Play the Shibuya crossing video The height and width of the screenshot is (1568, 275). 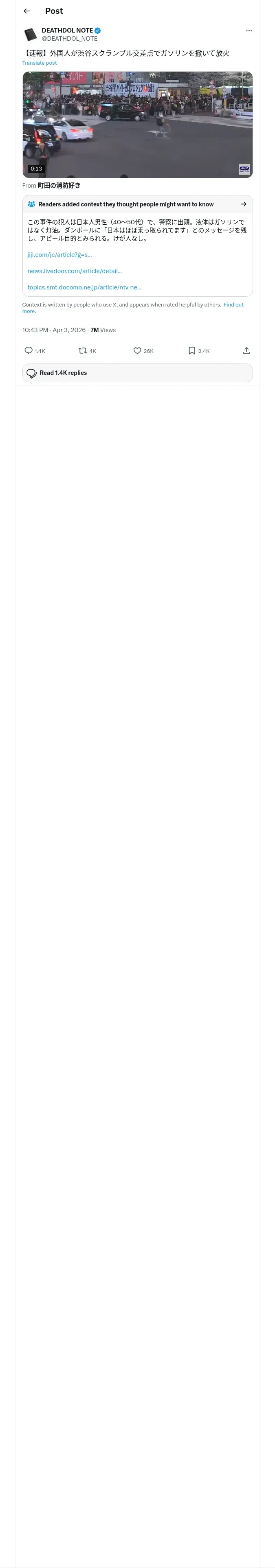(x=137, y=125)
